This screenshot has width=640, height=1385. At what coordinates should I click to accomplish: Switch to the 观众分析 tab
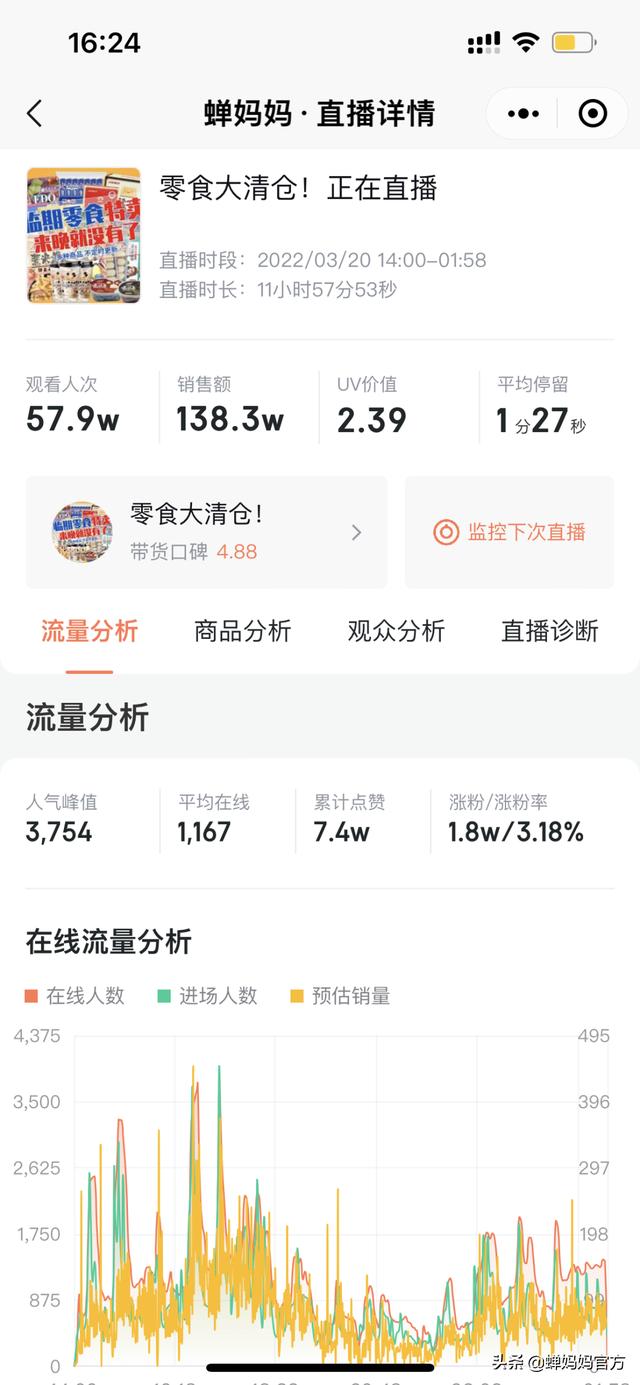click(396, 631)
